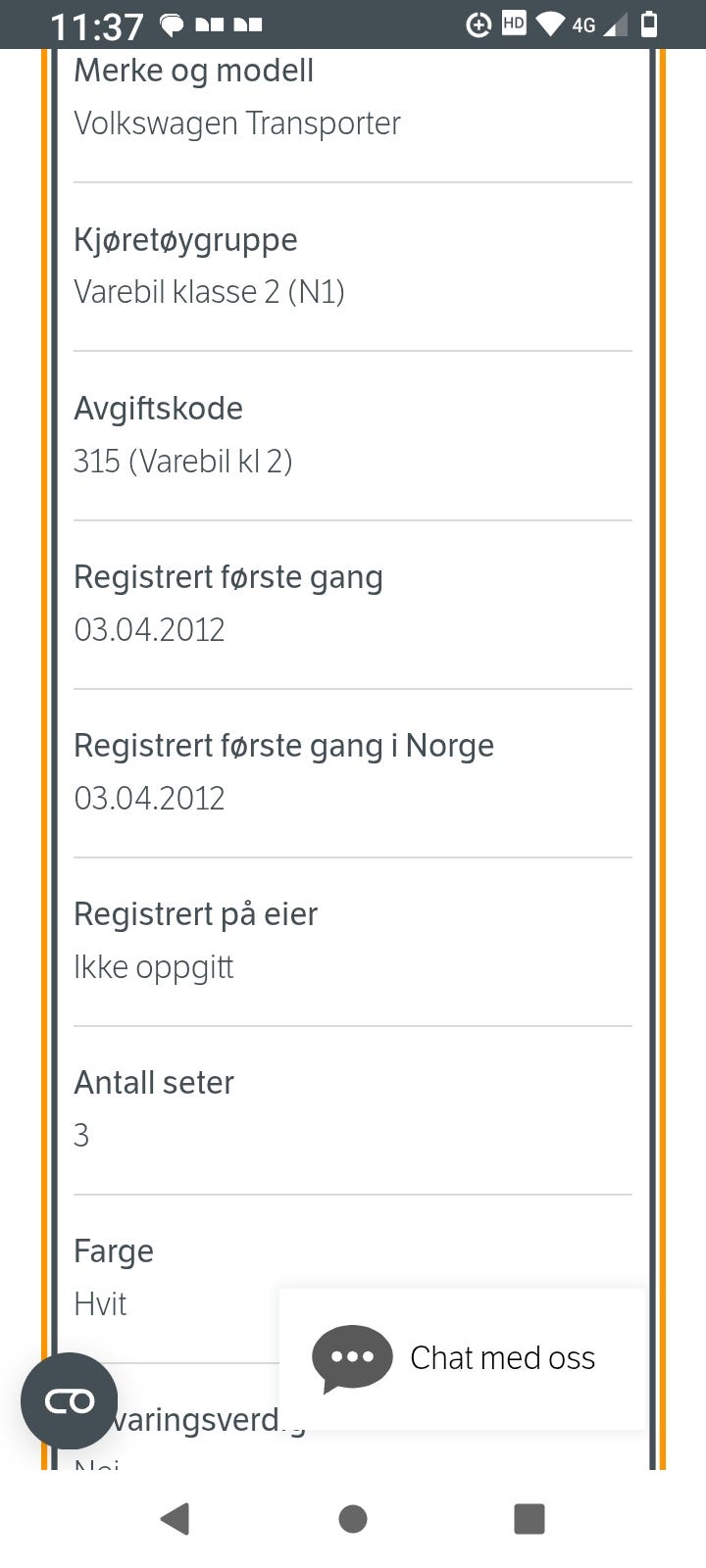706x1568 pixels.
Task: Select the 'Antall seter' value 3
Action: pos(81,1135)
